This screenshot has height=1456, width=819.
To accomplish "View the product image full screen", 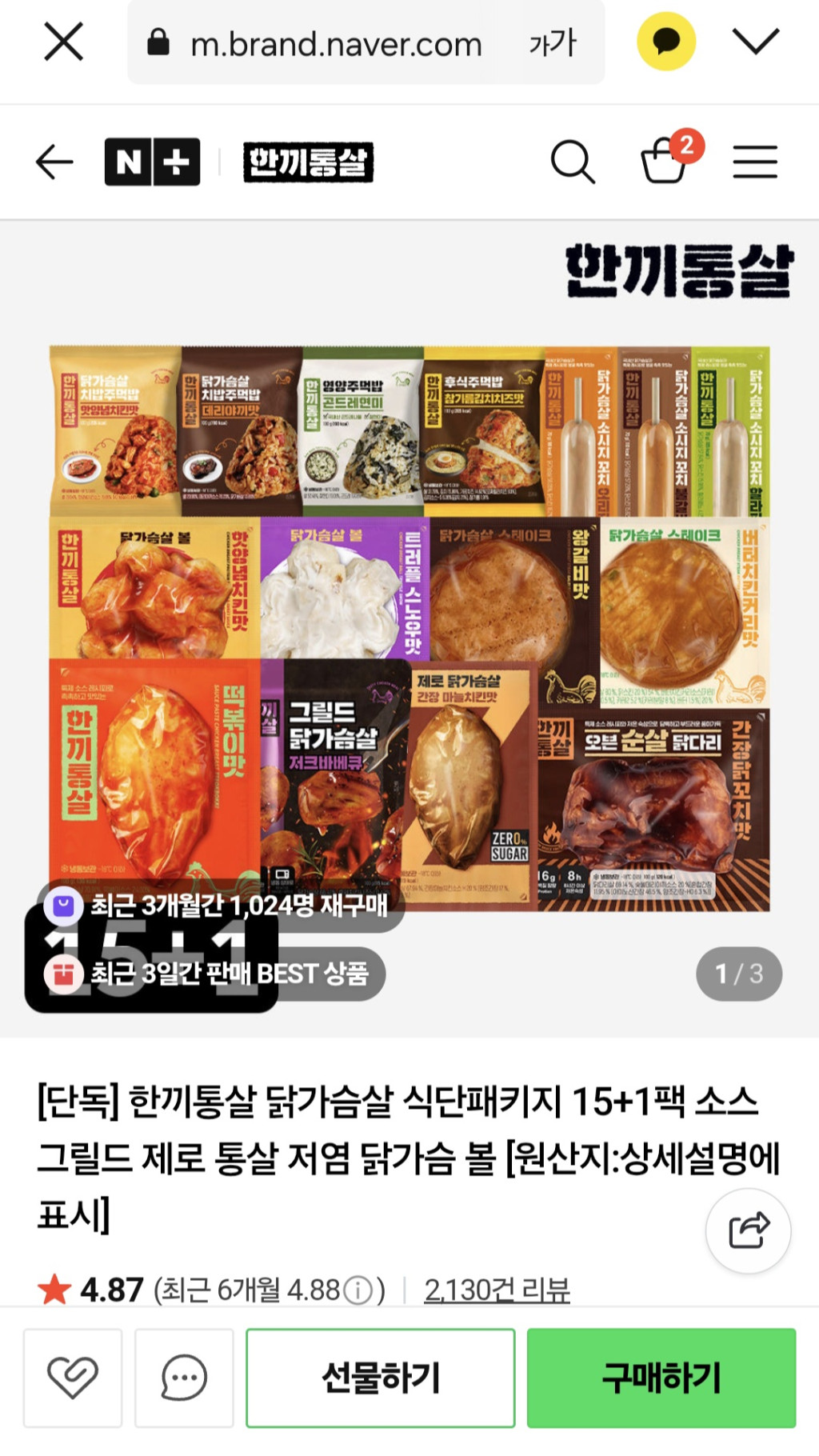I will coord(409,628).
